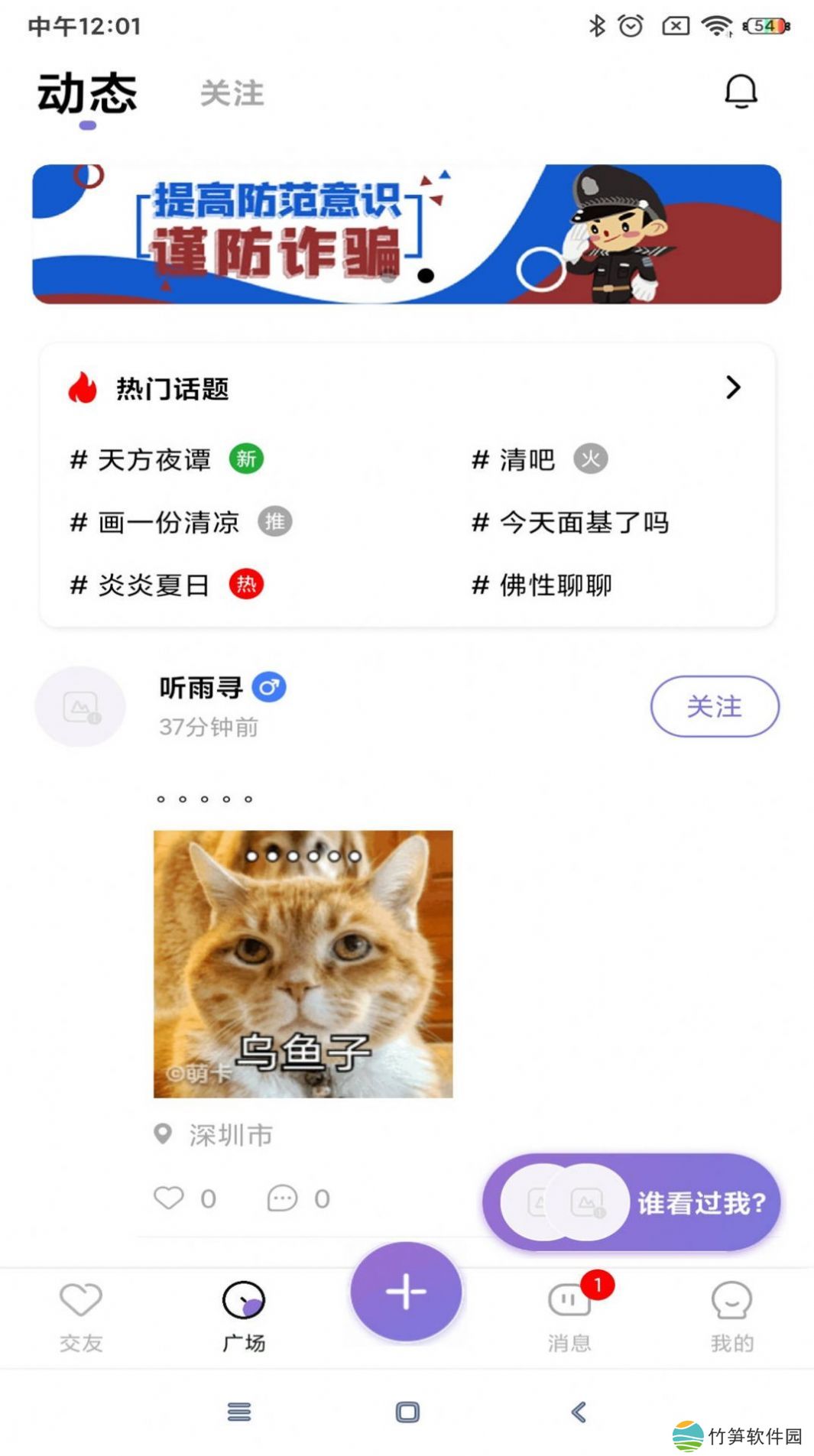This screenshot has width=814, height=1456.
Task: Open topic # 天方夜谭
Action: 154,460
